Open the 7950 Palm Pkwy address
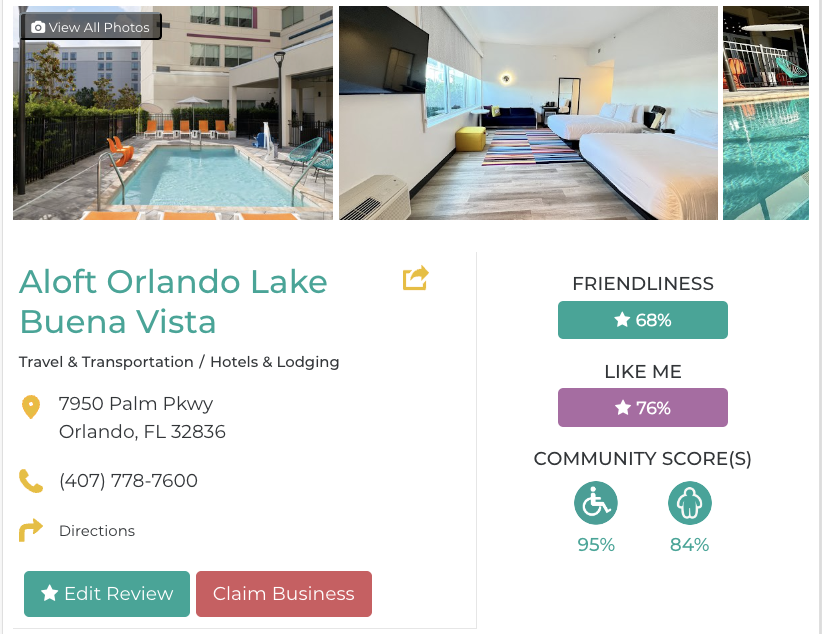This screenshot has width=822, height=634. tap(136, 404)
